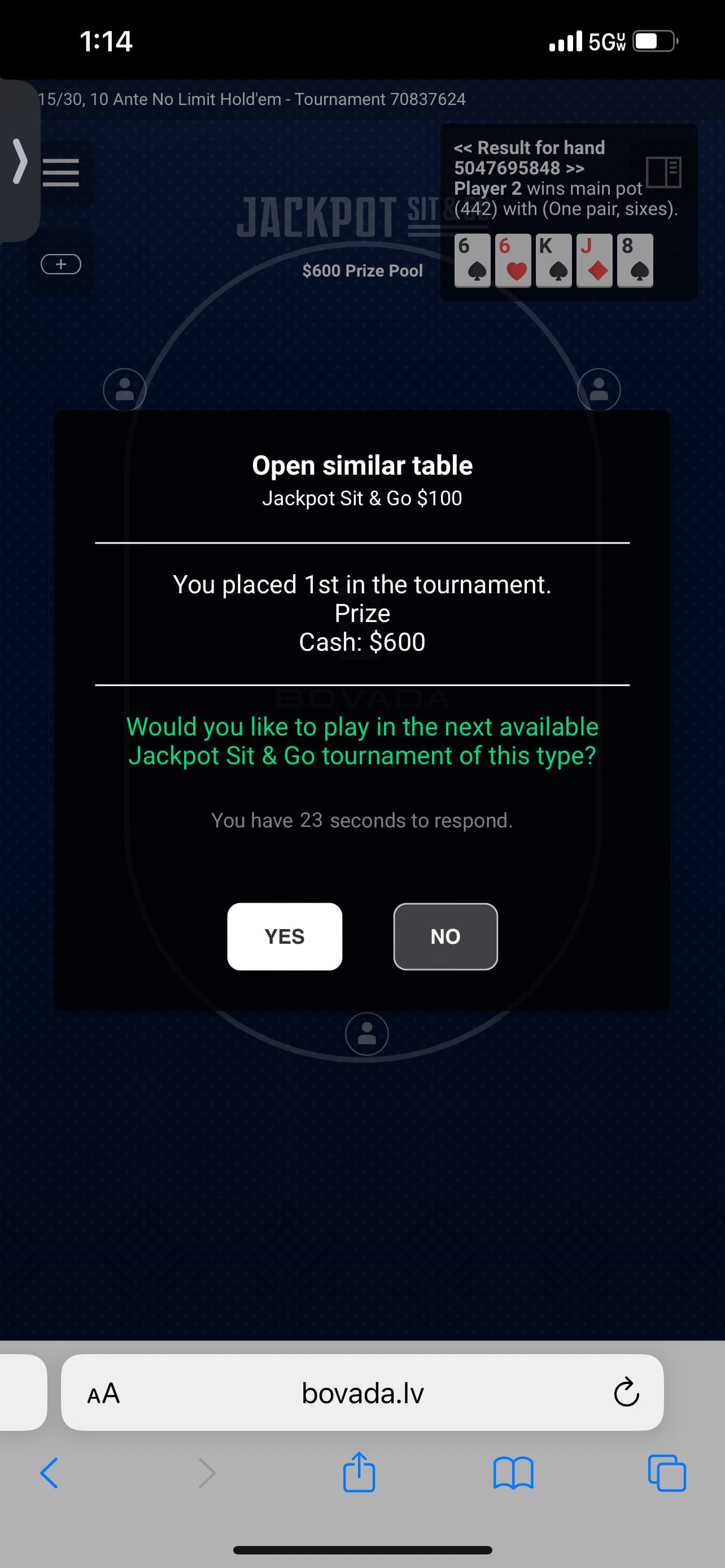Go back in the browser
The width and height of the screenshot is (725, 1568).
[x=50, y=1474]
